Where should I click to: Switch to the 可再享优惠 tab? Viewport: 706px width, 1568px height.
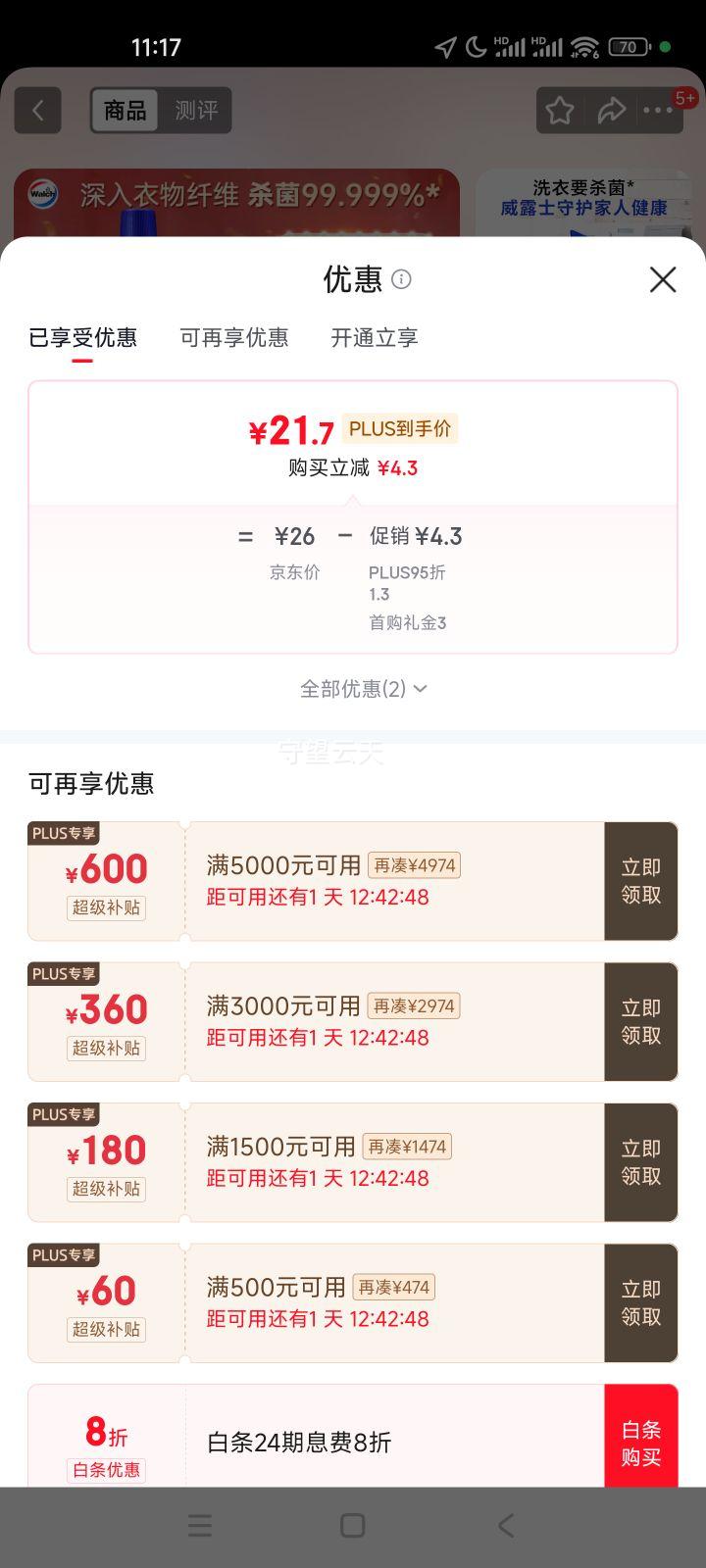(235, 337)
